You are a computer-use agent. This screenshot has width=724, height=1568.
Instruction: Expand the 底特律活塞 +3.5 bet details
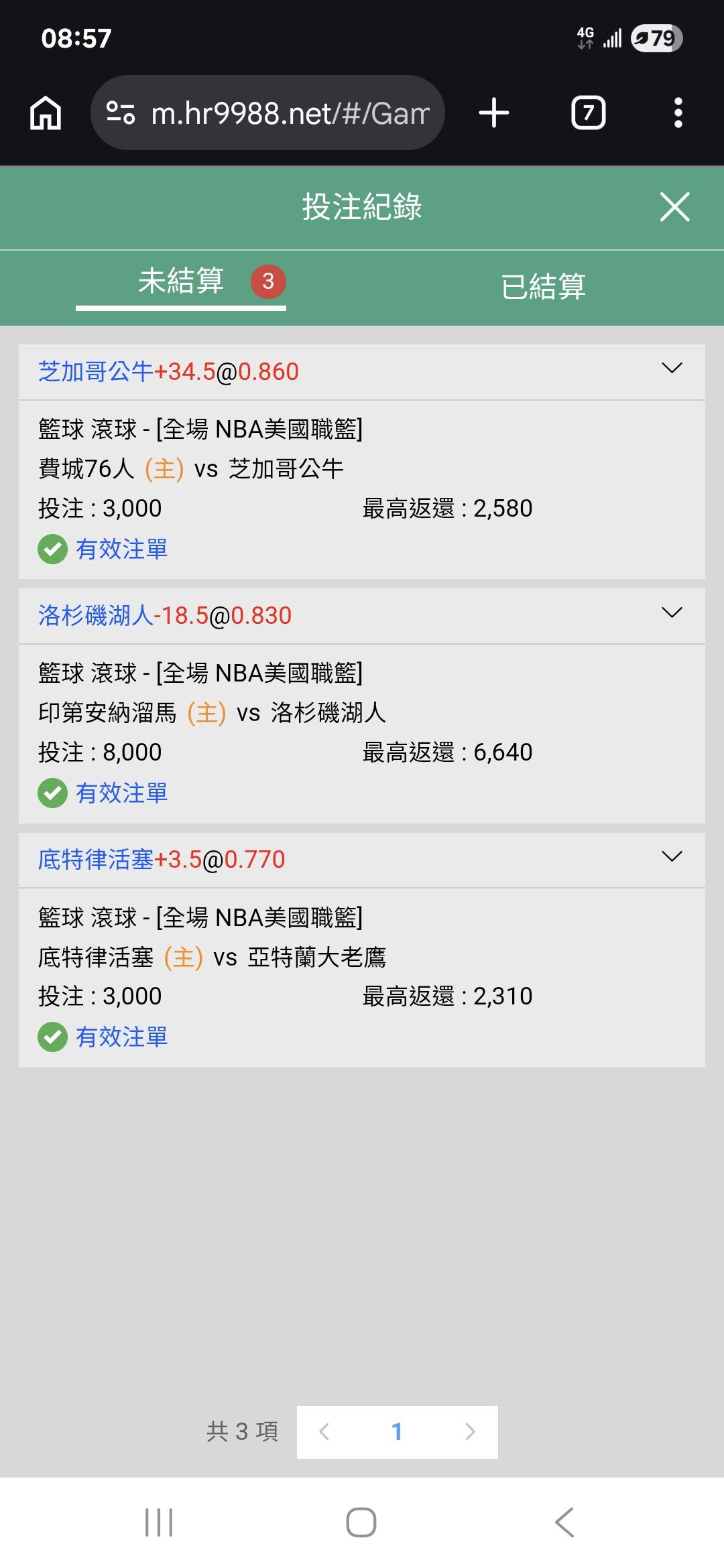[x=672, y=857]
